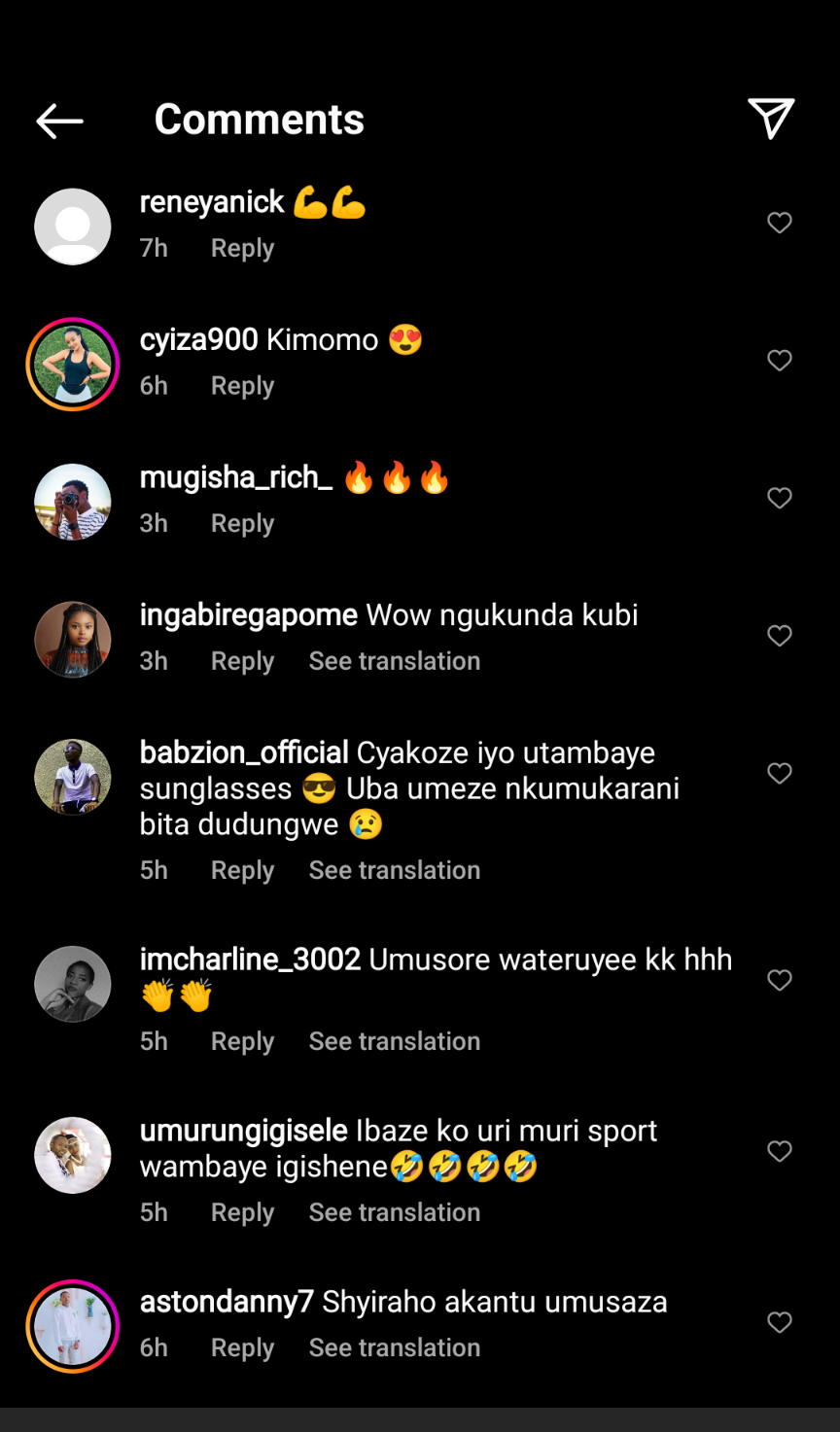See translation of ingabiregapome's comment
The height and width of the screenshot is (1432, 840).
(x=394, y=661)
